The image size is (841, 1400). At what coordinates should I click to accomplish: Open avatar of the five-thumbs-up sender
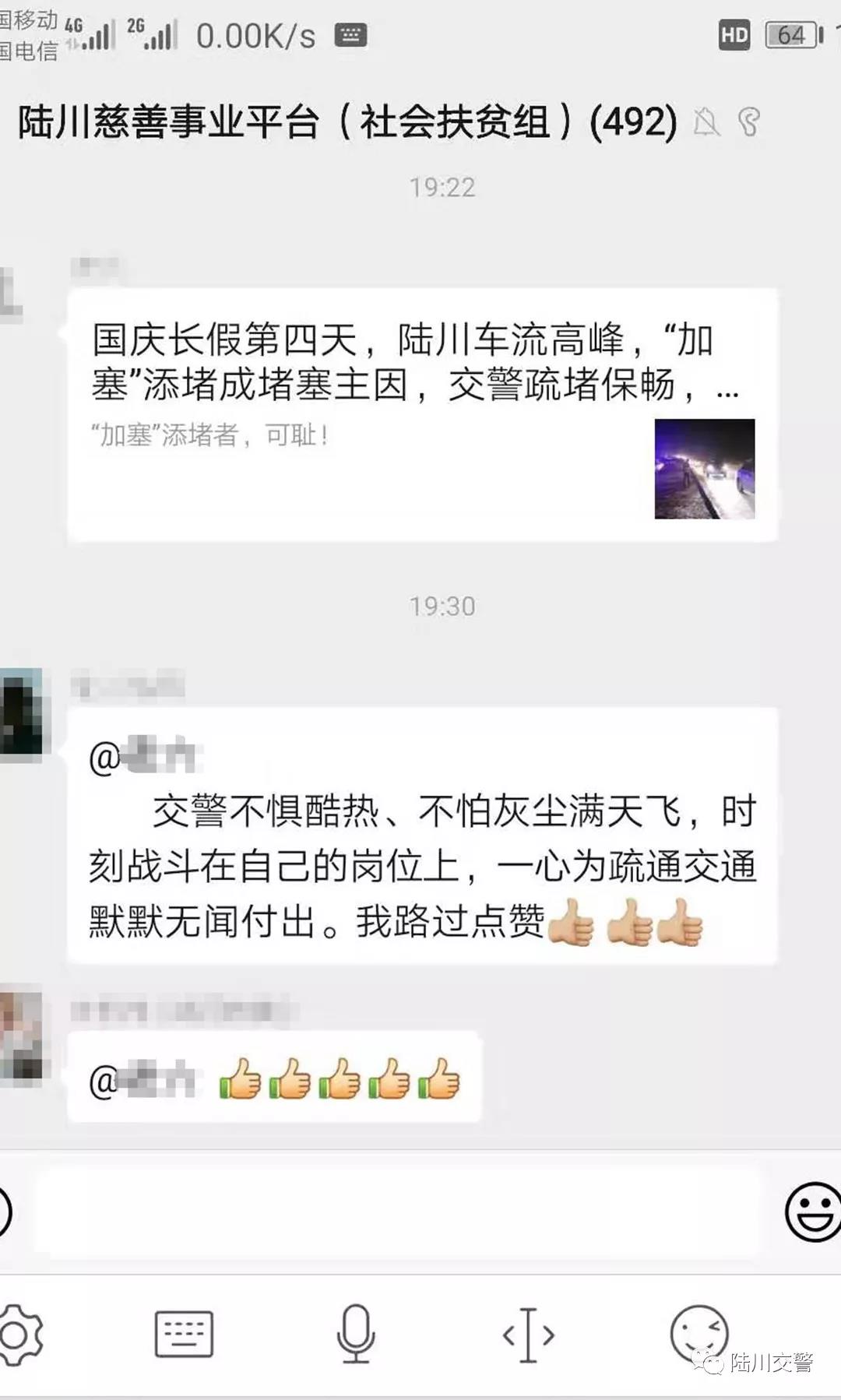[22, 1032]
